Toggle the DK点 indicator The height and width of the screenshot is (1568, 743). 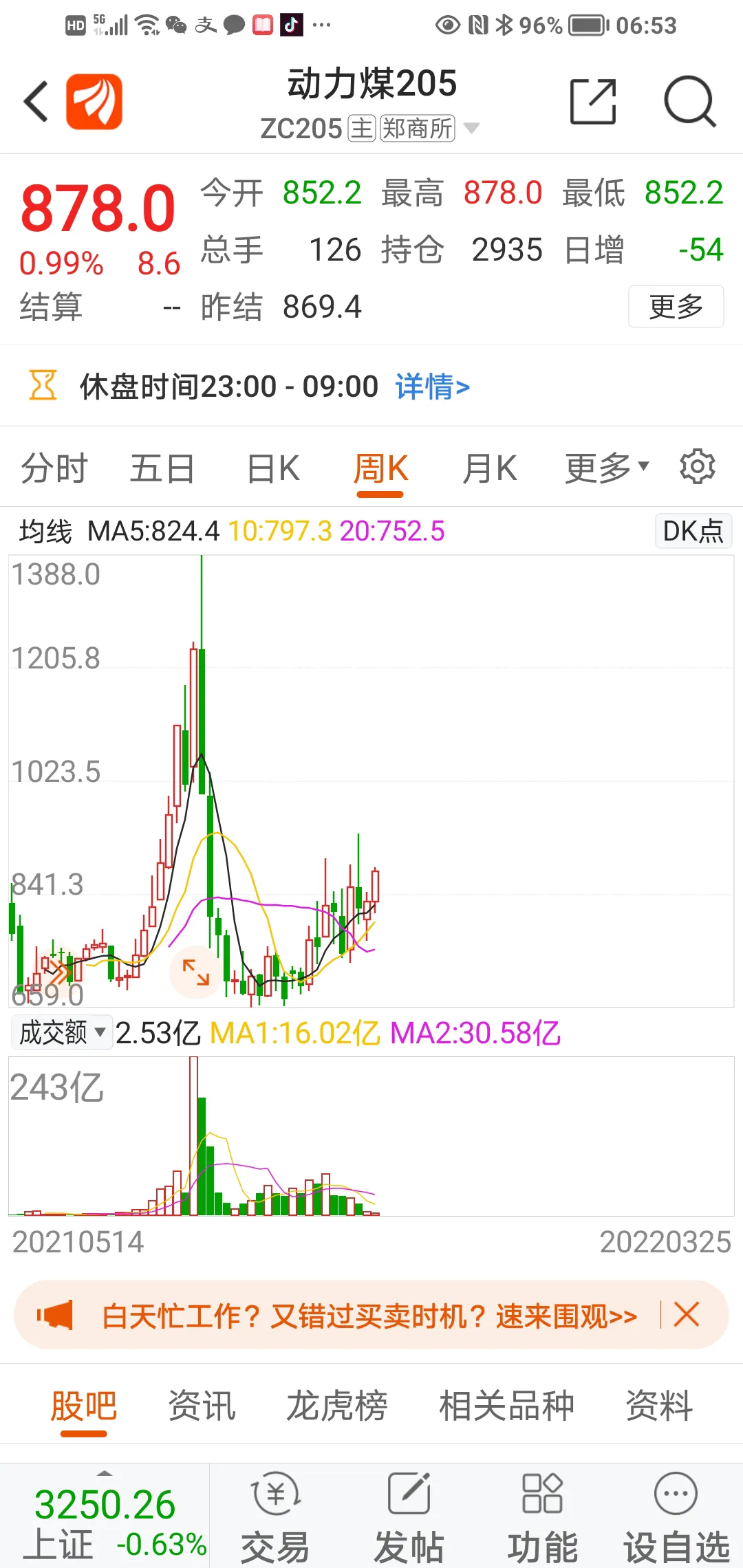692,531
